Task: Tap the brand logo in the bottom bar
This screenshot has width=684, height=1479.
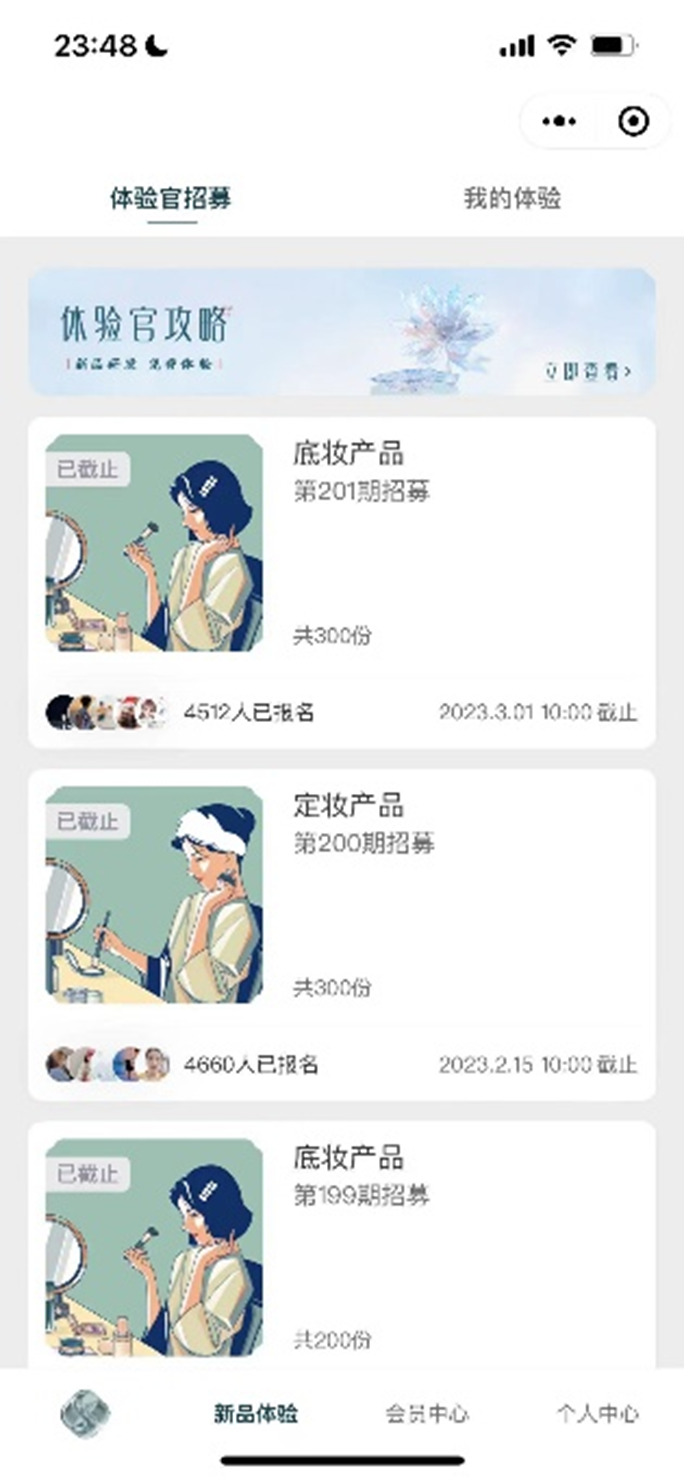Action: [85, 1413]
